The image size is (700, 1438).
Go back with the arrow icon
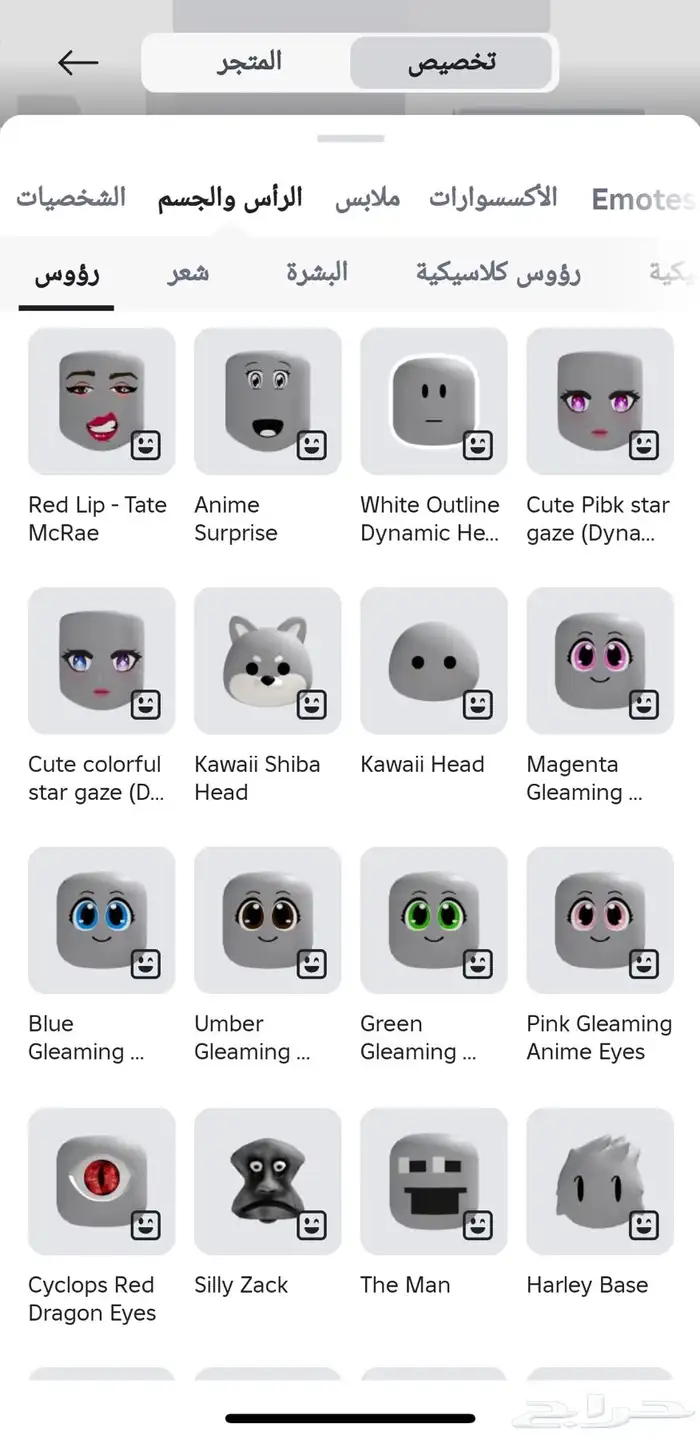coord(78,63)
